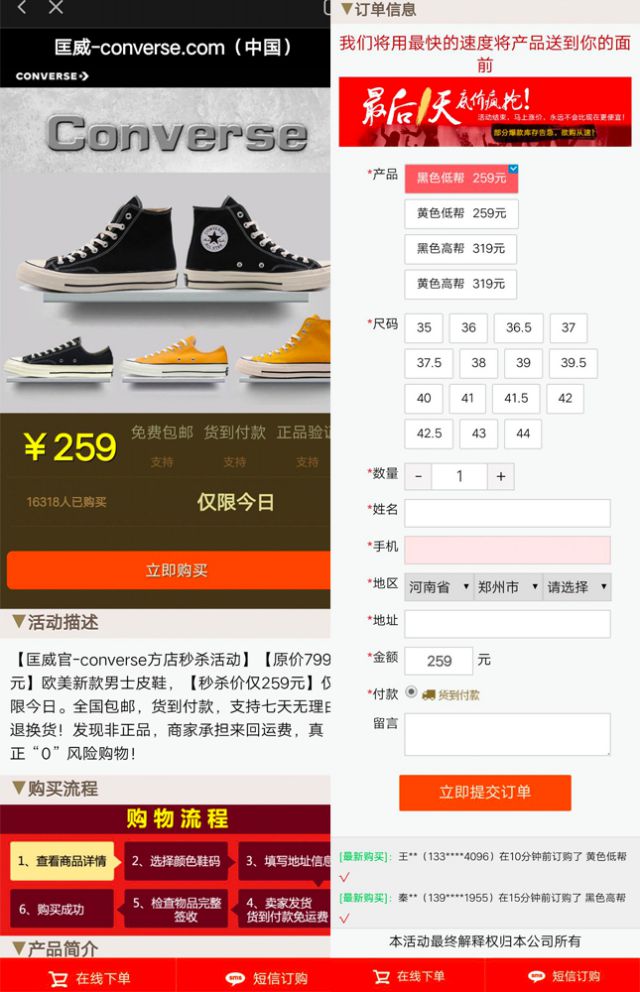
Task: Open the 请选择 district dropdown
Action: [x=577, y=587]
